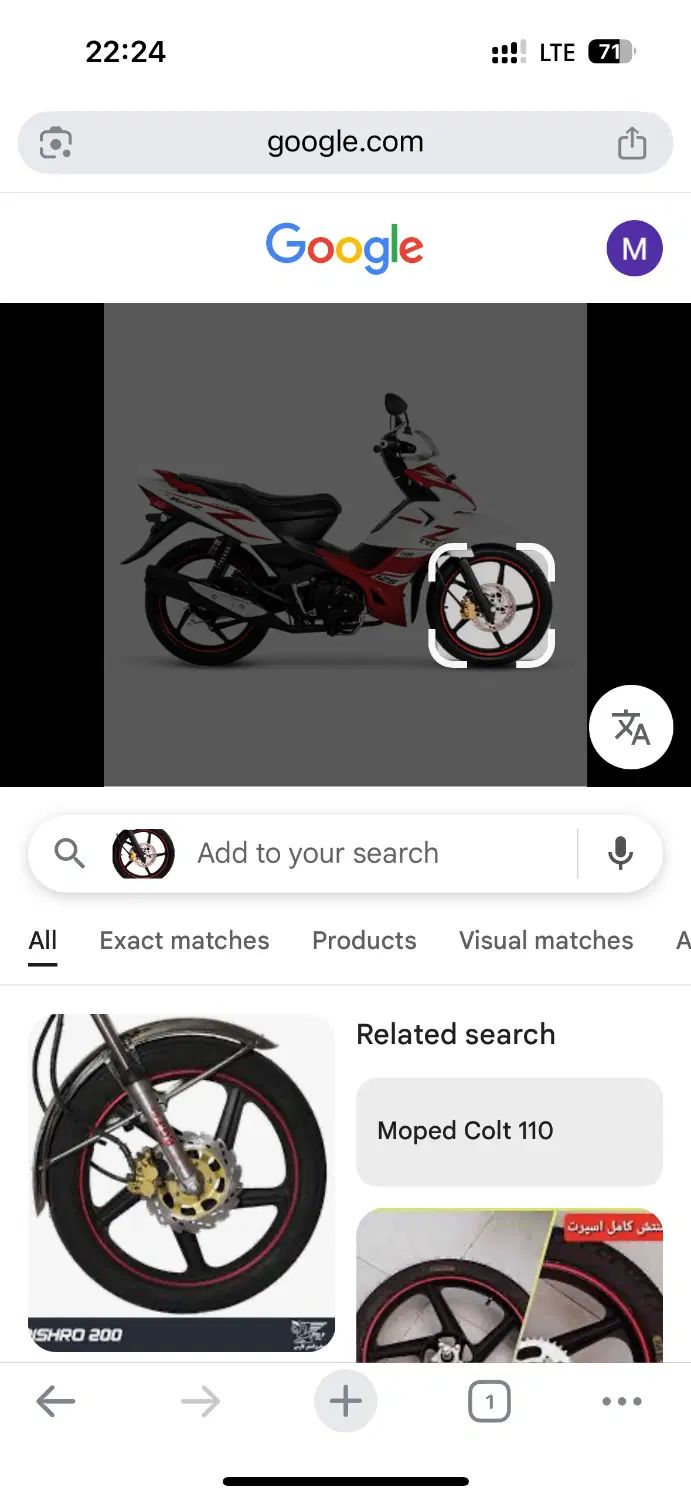Go back to the previous page
Image resolution: width=691 pixels, height=1500 pixels.
56,1402
